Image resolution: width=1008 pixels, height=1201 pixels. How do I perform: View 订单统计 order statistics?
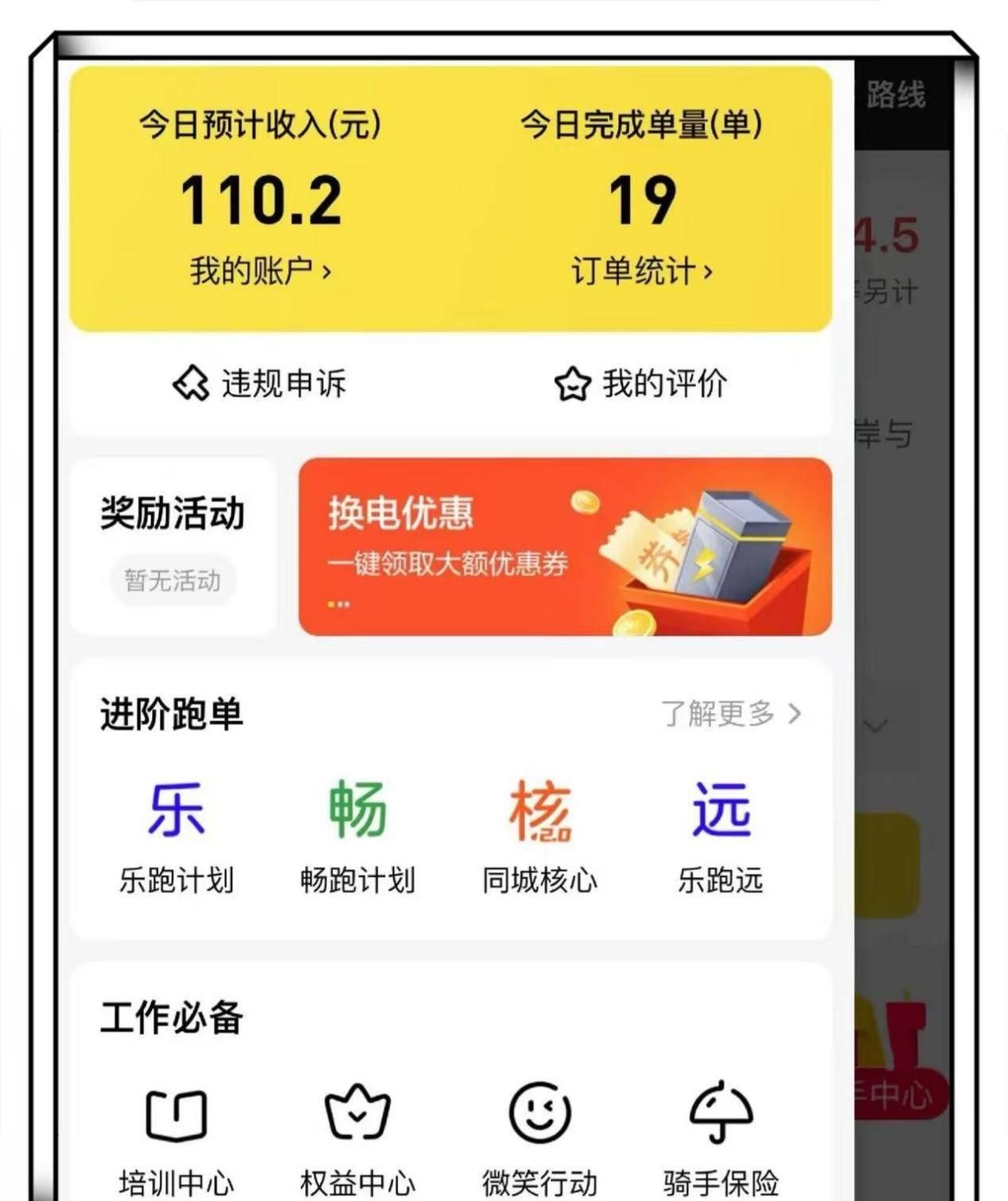tap(641, 271)
